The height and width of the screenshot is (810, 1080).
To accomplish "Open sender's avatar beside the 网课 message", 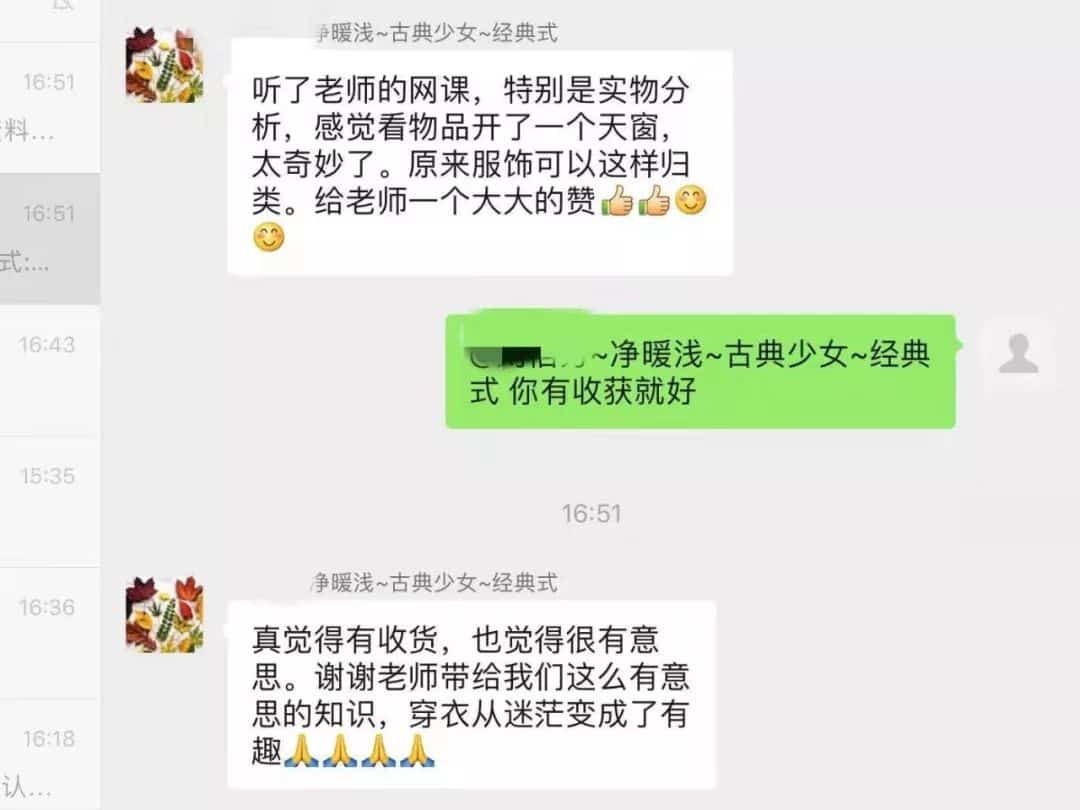I will tap(164, 64).
